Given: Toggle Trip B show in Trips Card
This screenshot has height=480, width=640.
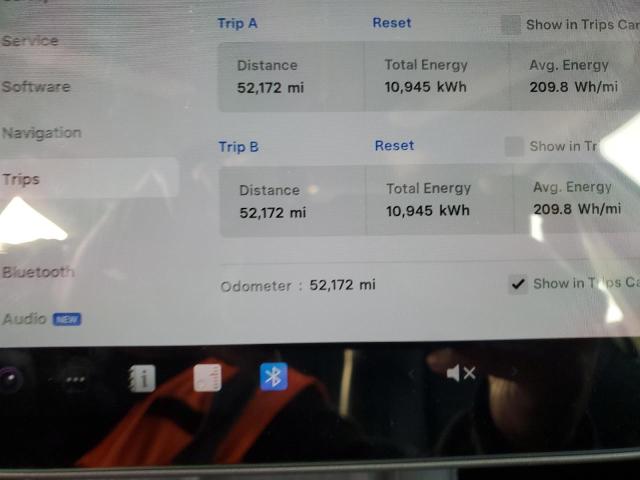Looking at the screenshot, I should point(514,147).
